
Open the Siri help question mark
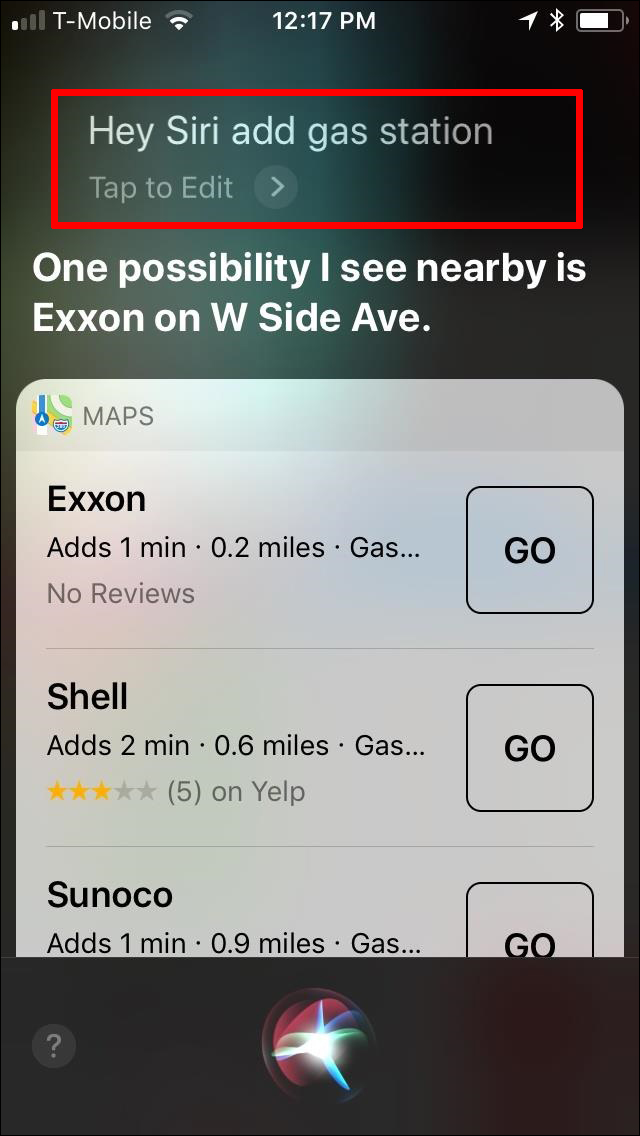pos(54,1046)
